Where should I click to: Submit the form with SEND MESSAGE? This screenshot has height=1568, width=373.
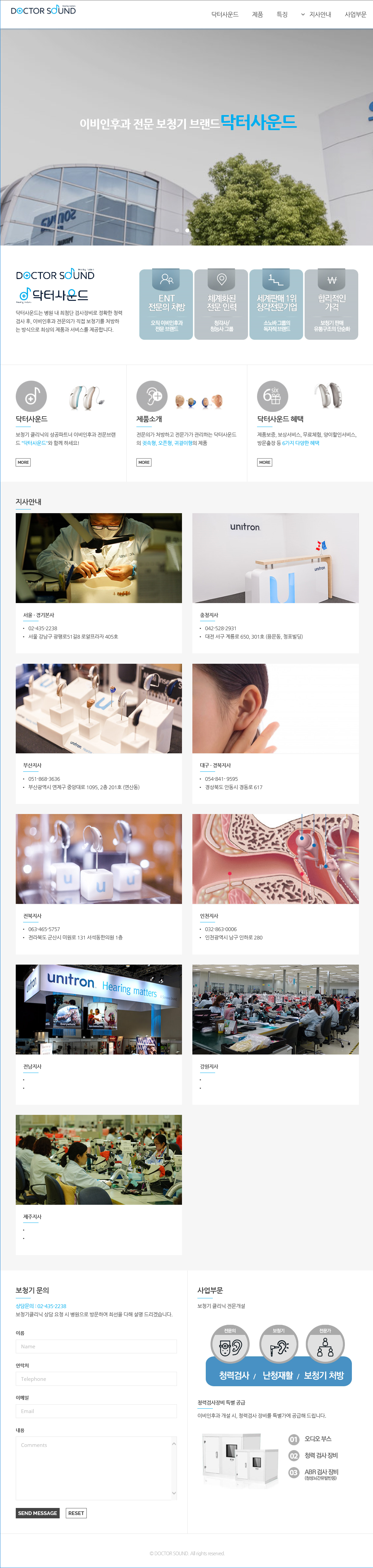[x=38, y=1513]
